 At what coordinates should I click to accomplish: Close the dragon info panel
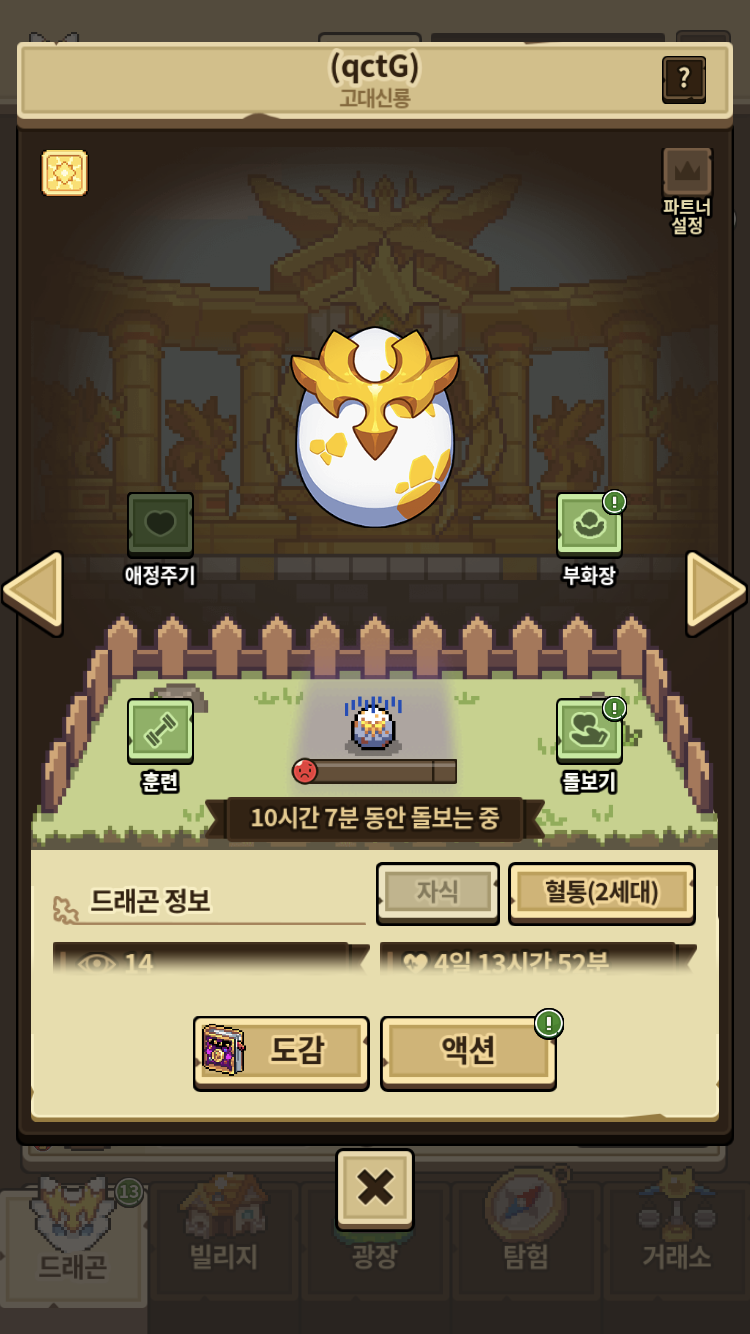375,1188
